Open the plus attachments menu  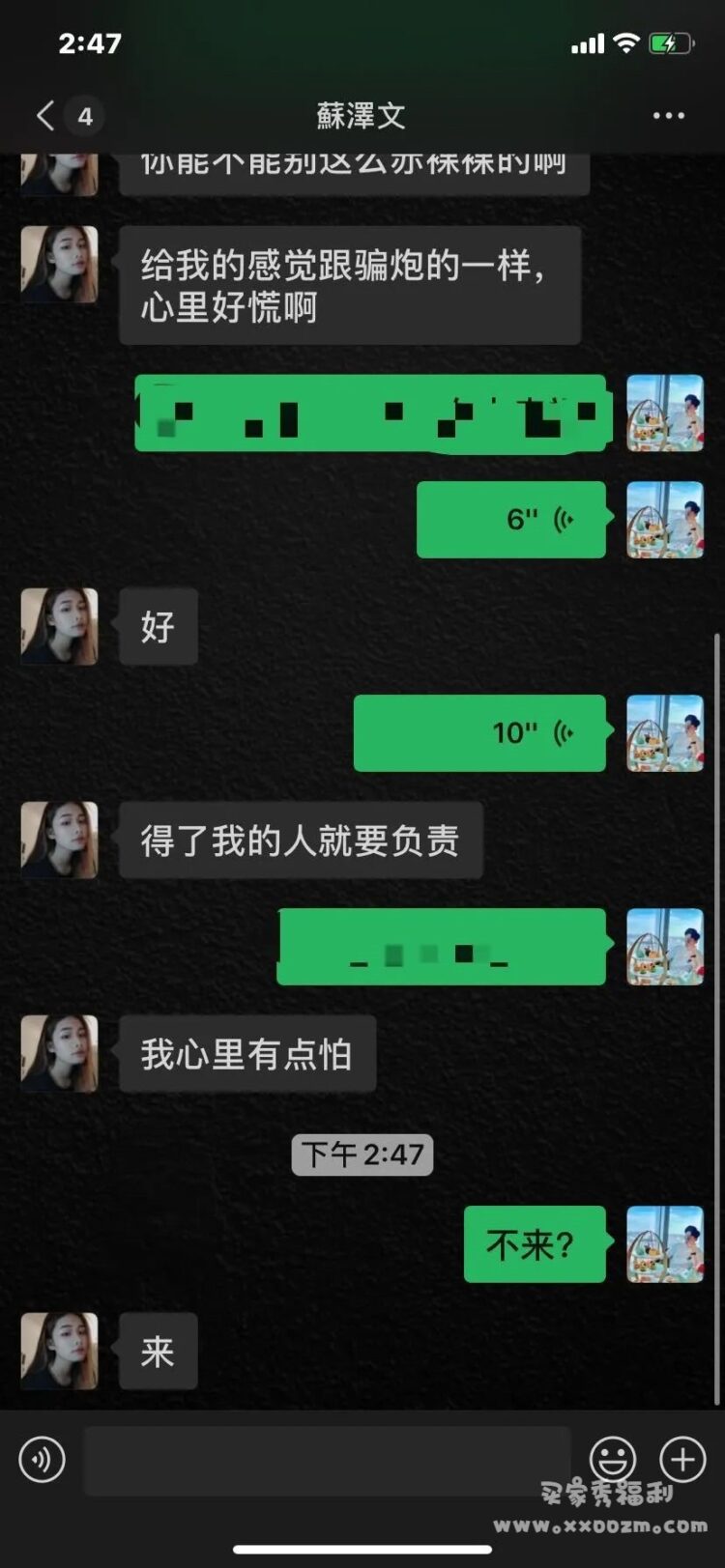point(682,1459)
